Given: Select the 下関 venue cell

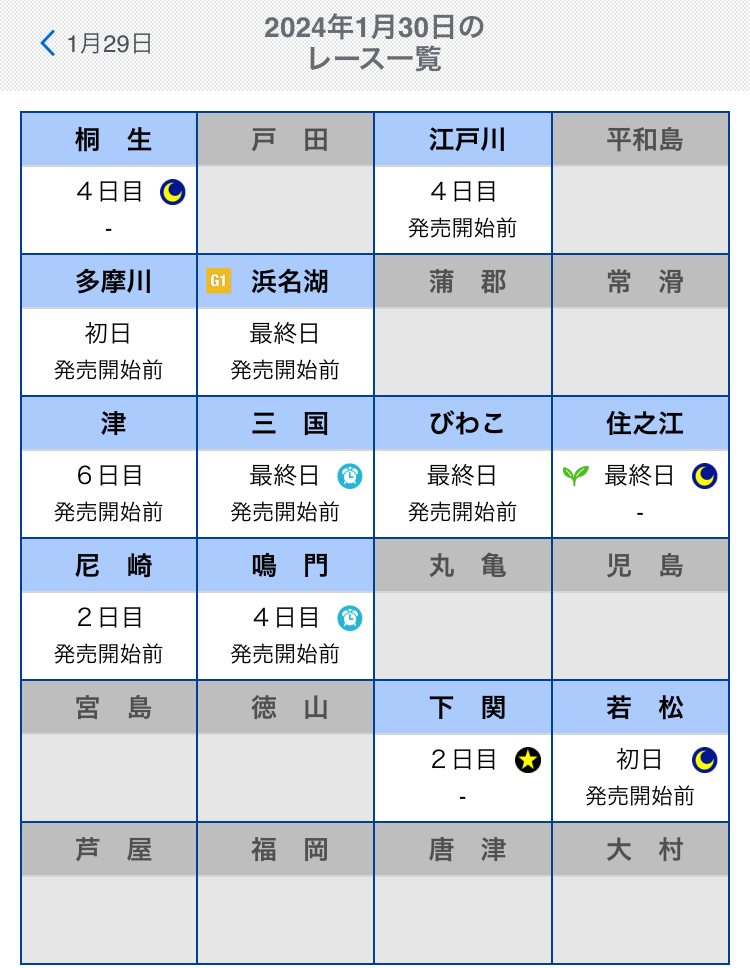Looking at the screenshot, I should click(x=463, y=751).
